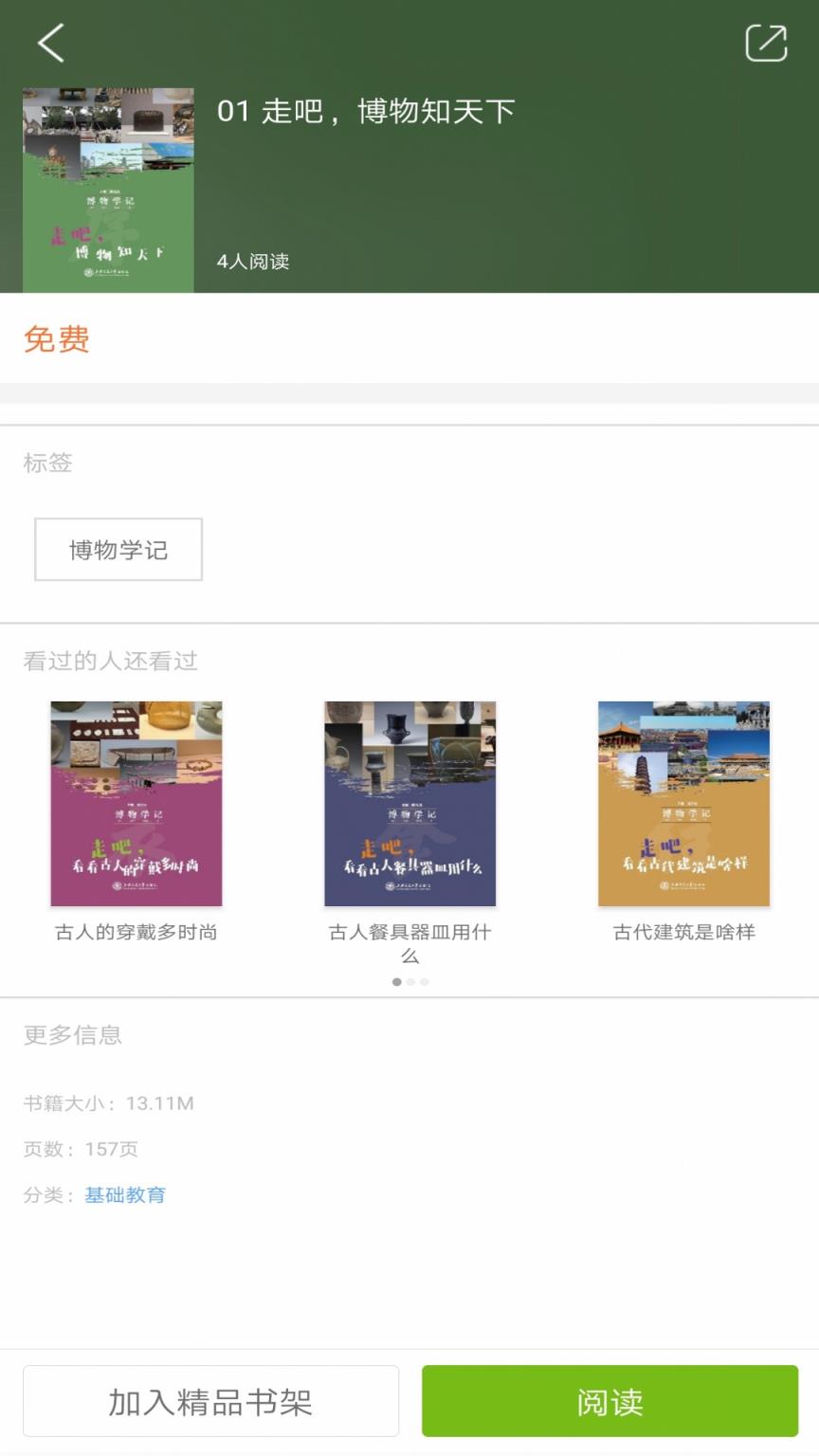Select the second carousel dot

pos(410,983)
